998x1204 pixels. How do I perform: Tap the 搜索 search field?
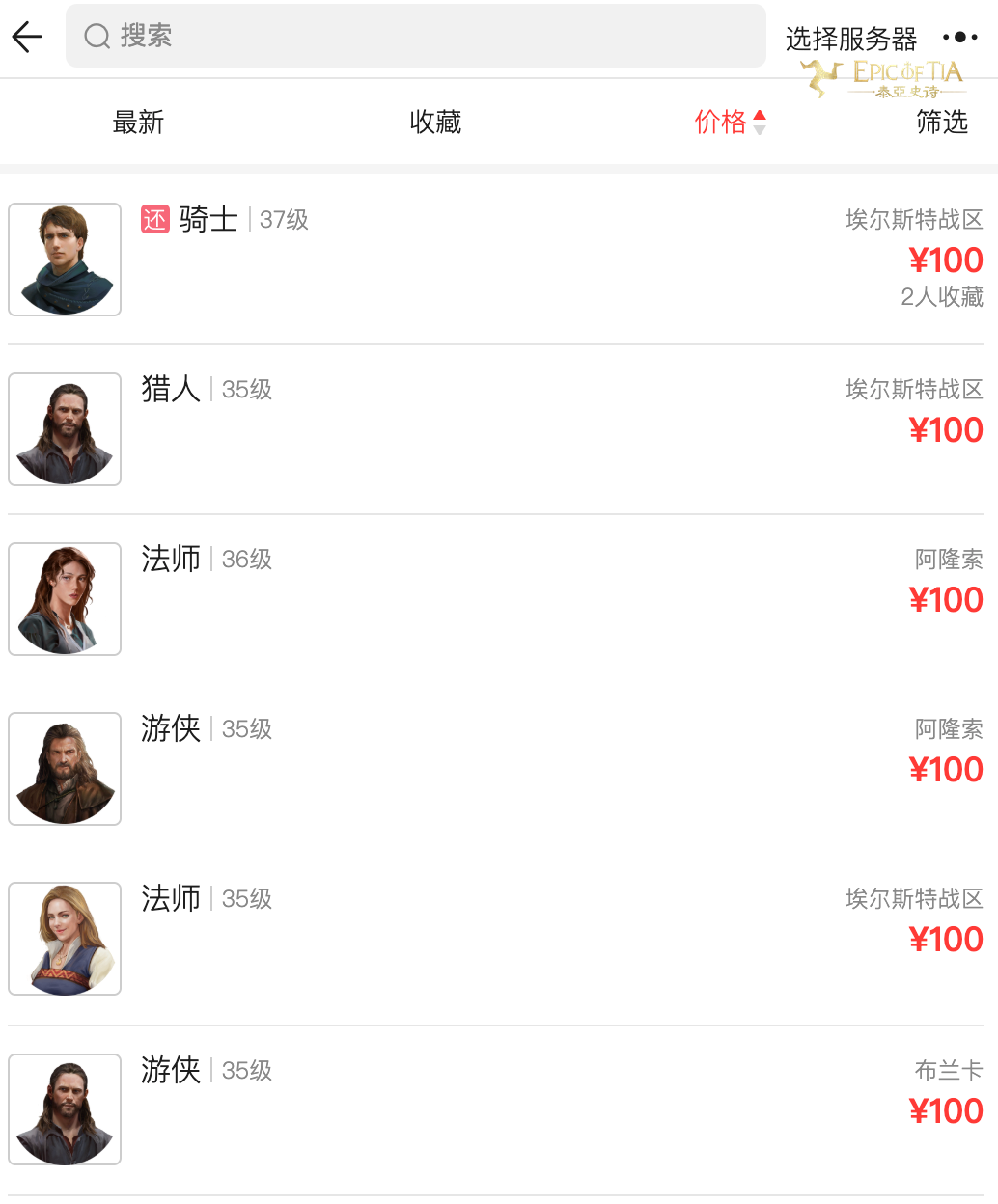[x=415, y=37]
